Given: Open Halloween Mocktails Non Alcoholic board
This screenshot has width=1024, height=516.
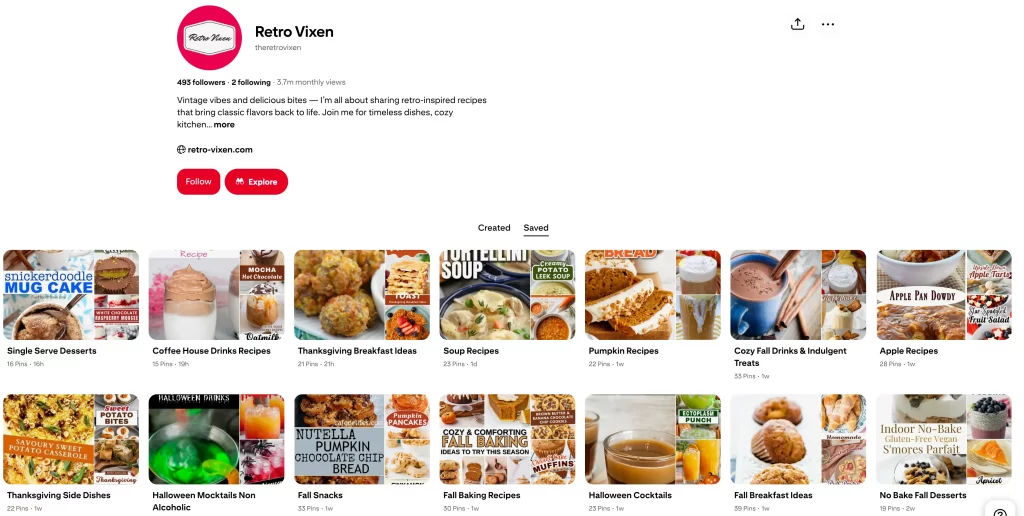Looking at the screenshot, I should pos(216,439).
